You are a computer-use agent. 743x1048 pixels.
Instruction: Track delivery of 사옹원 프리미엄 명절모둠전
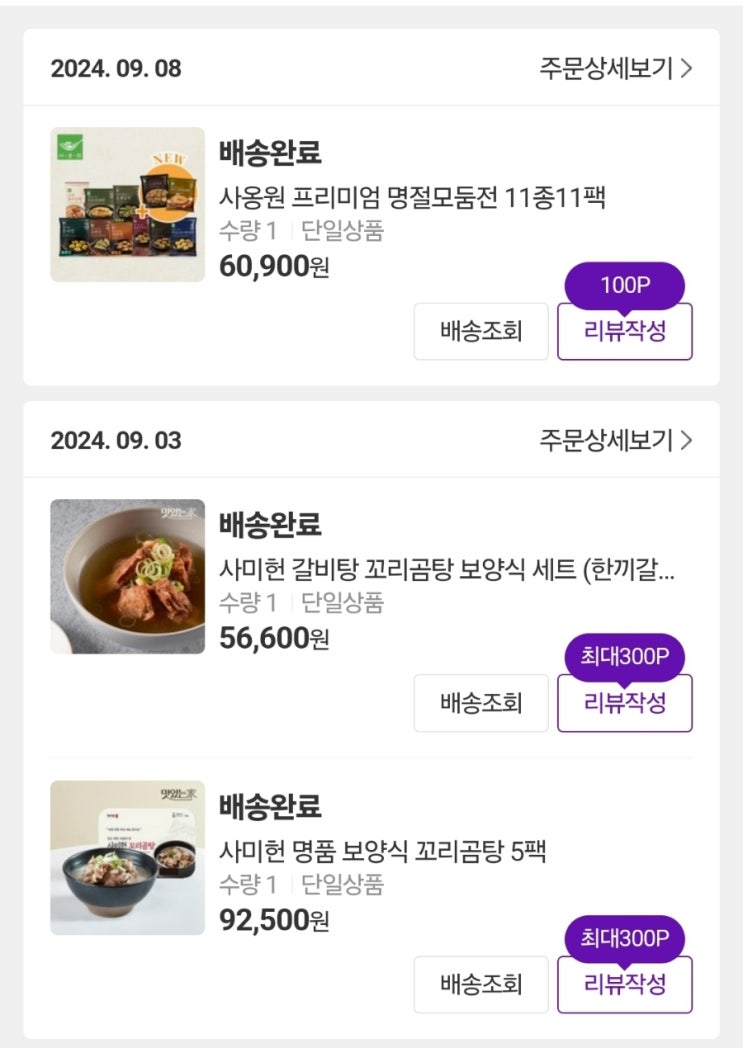tap(481, 331)
